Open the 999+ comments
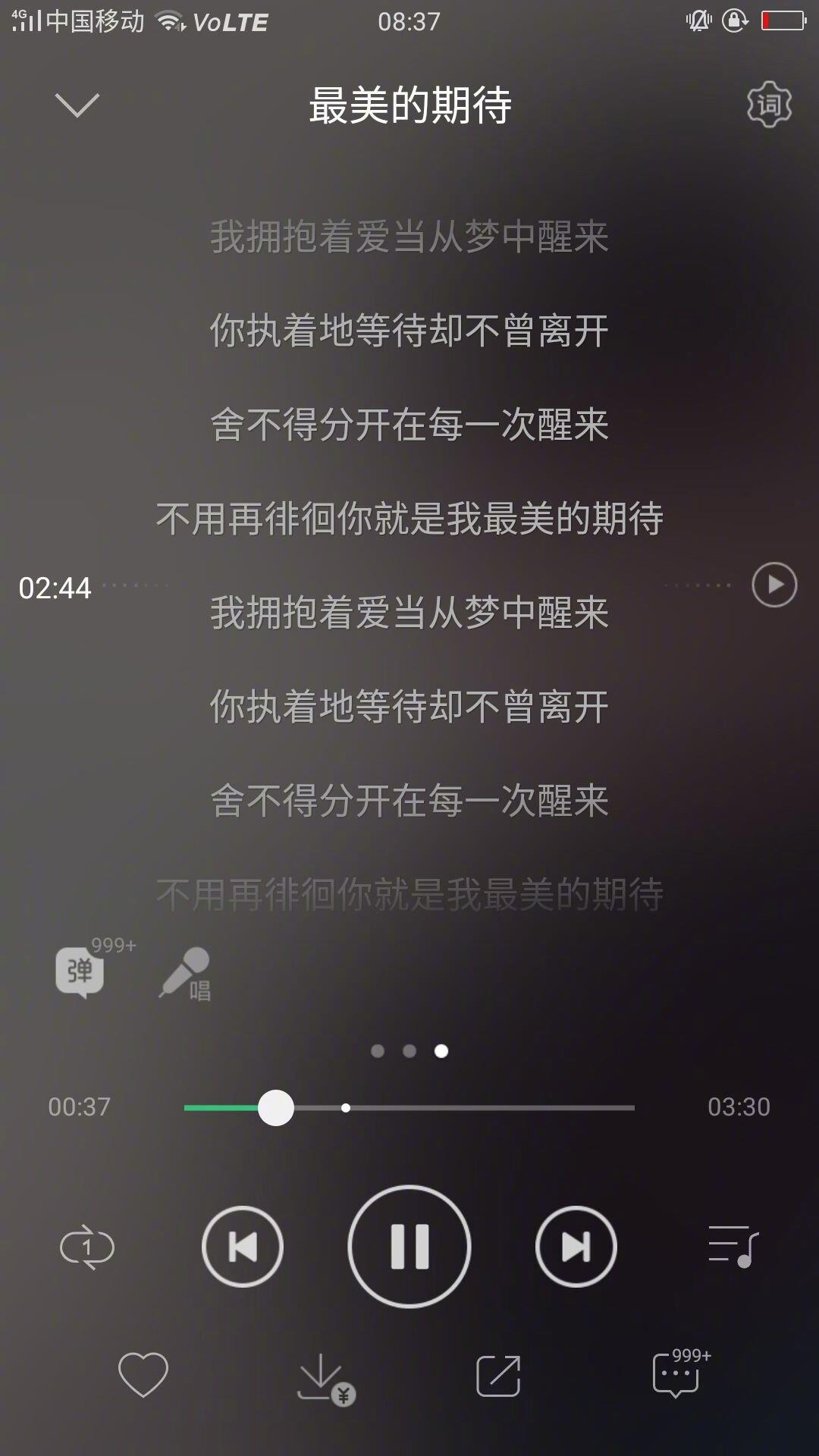The width and height of the screenshot is (819, 1456). pos(680,1373)
